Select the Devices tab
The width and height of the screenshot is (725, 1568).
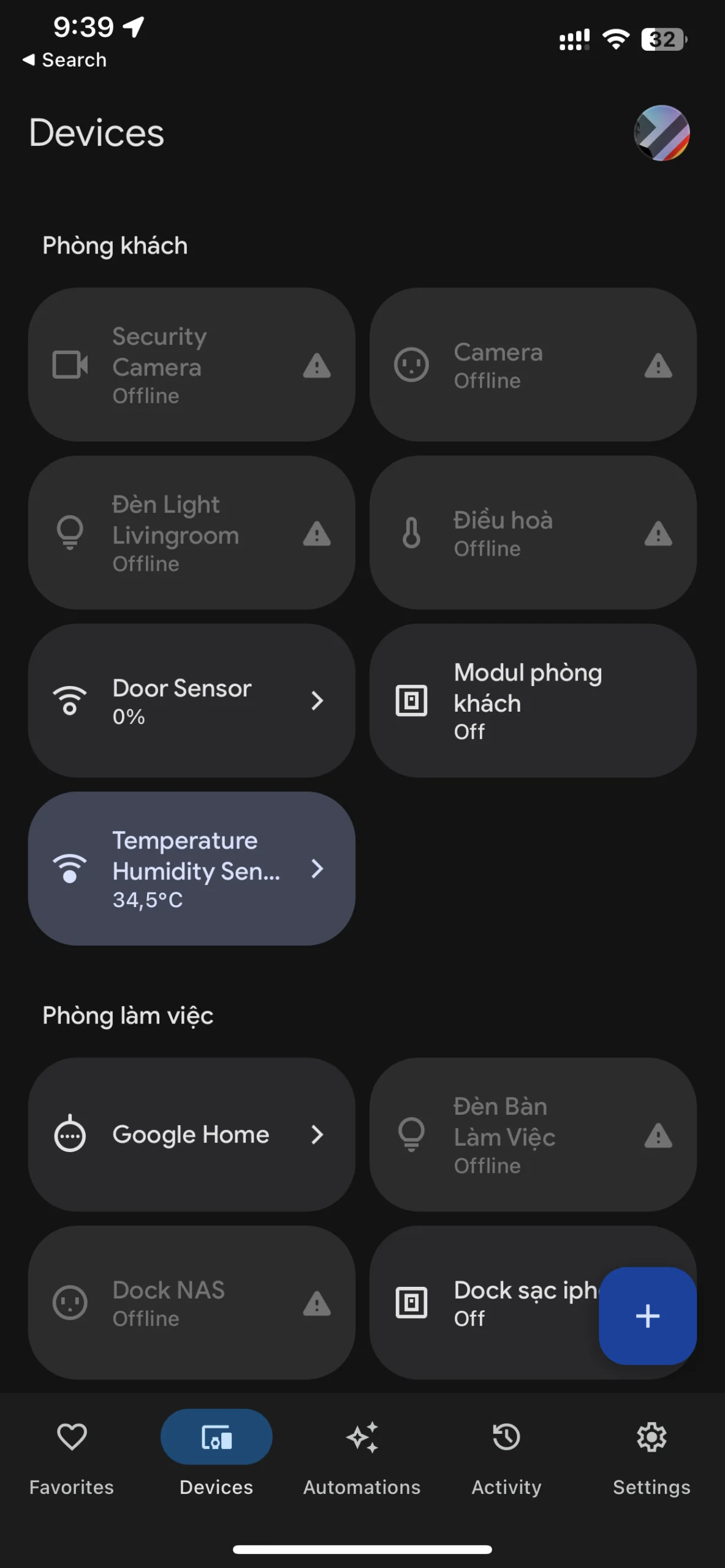tap(216, 1458)
